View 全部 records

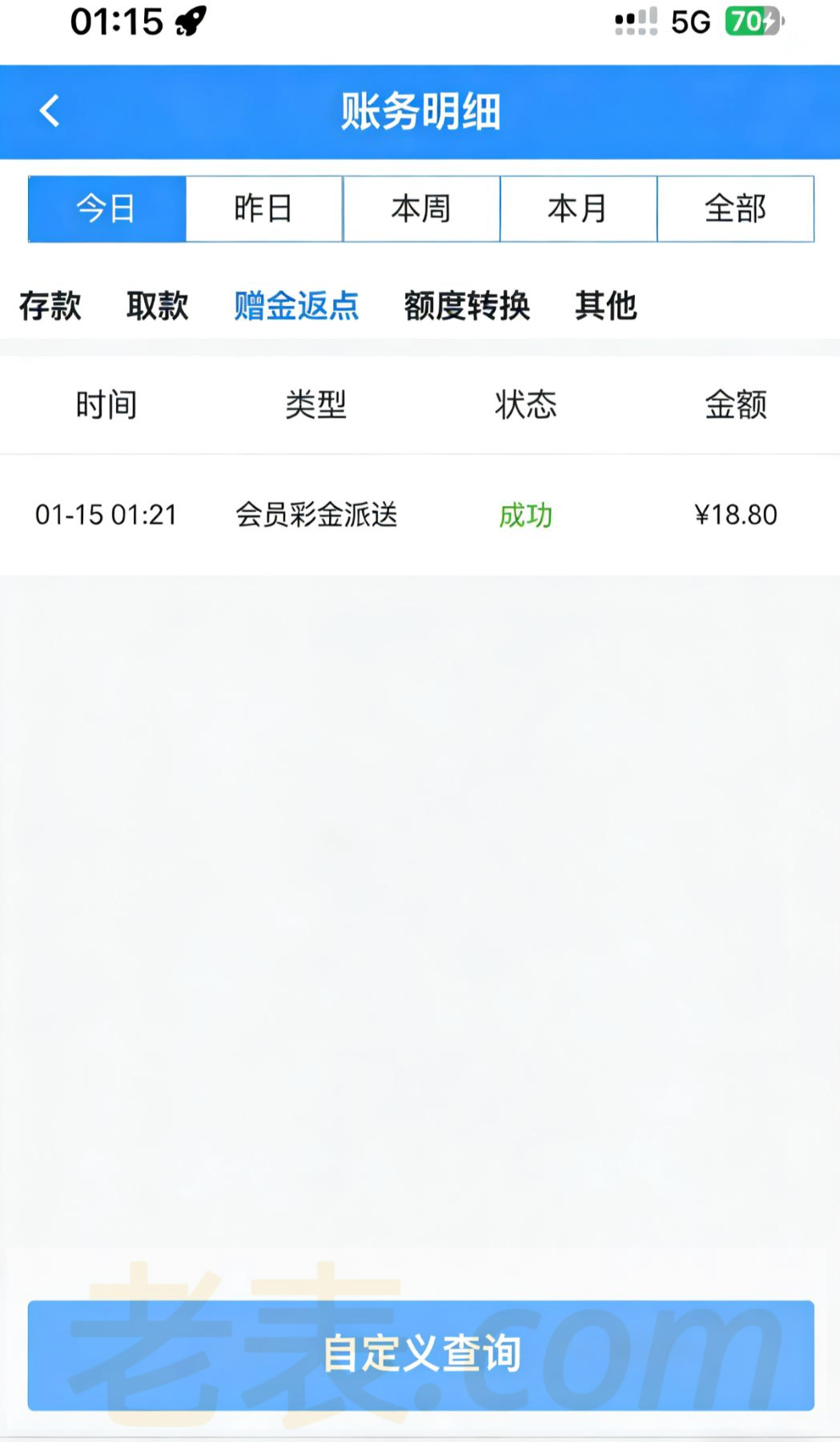coord(735,209)
